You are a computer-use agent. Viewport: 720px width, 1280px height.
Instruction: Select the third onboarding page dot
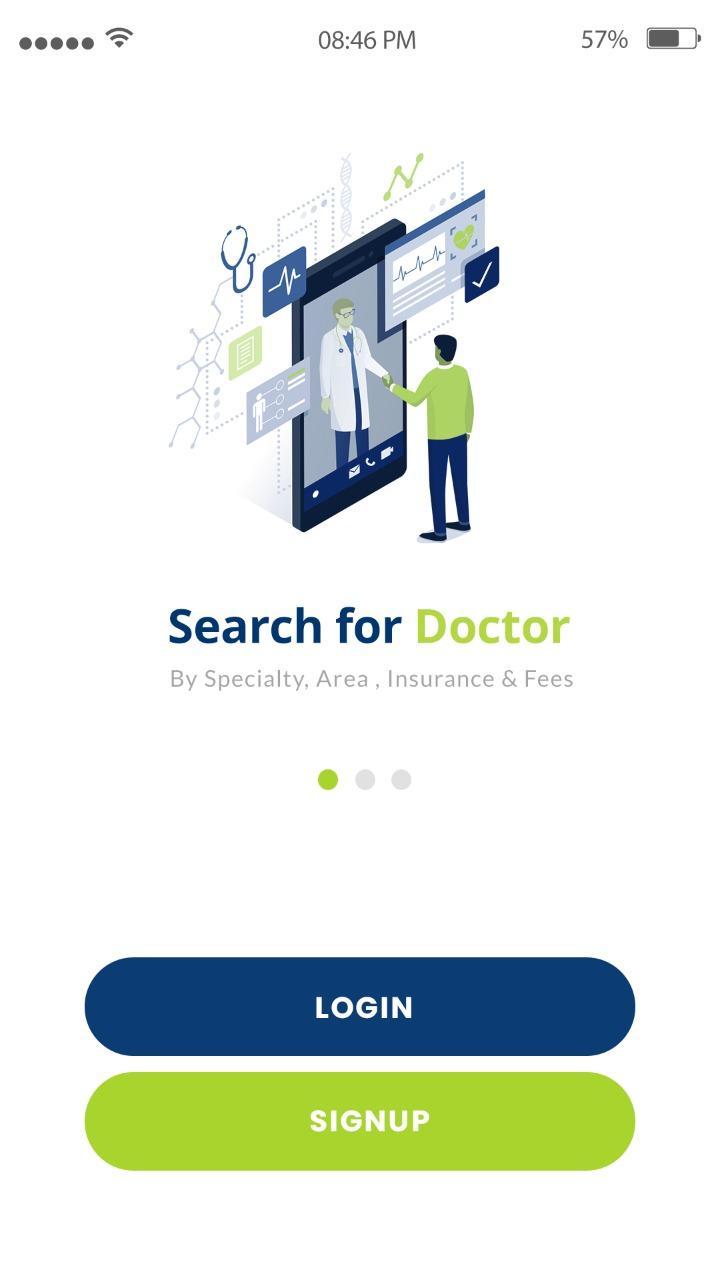pos(401,780)
